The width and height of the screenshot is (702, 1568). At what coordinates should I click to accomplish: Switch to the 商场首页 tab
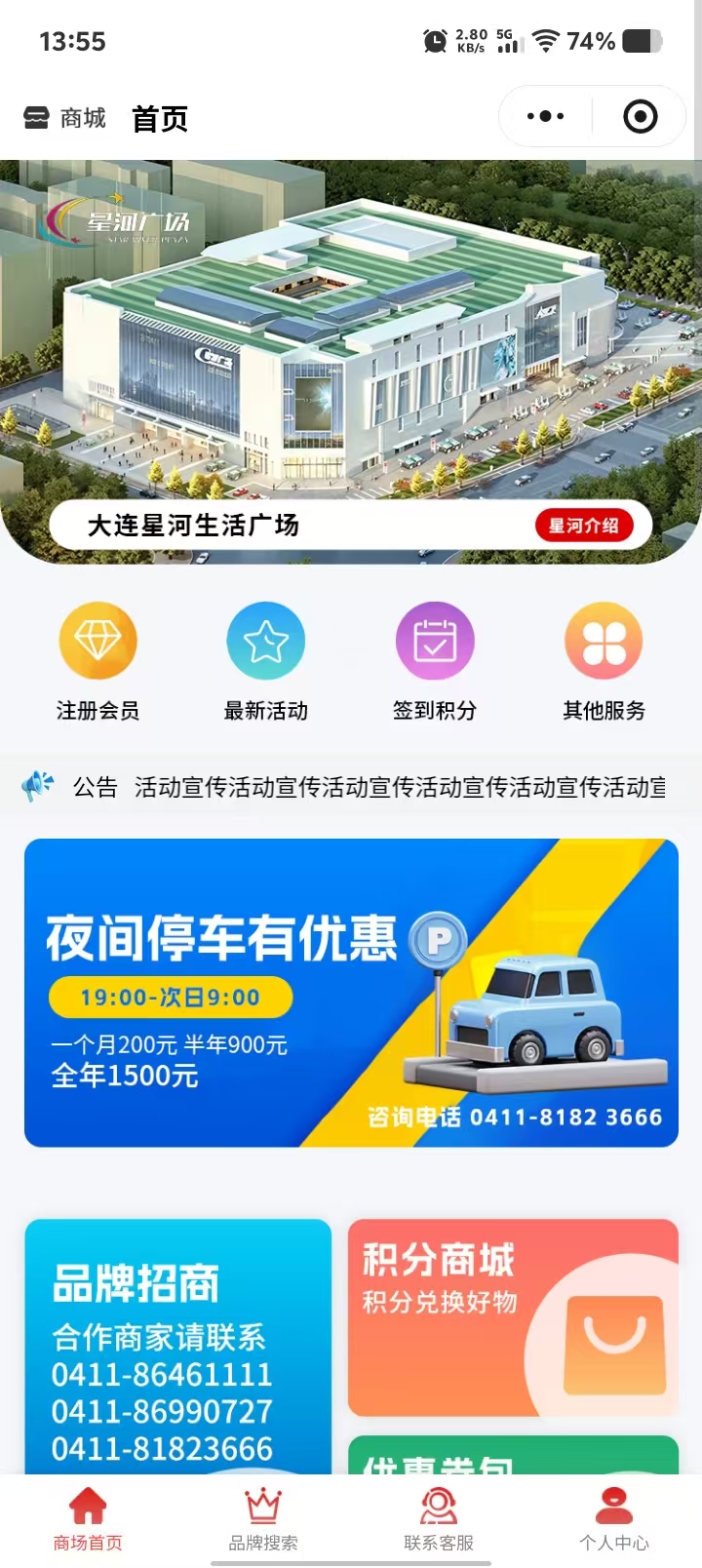pos(88,1519)
